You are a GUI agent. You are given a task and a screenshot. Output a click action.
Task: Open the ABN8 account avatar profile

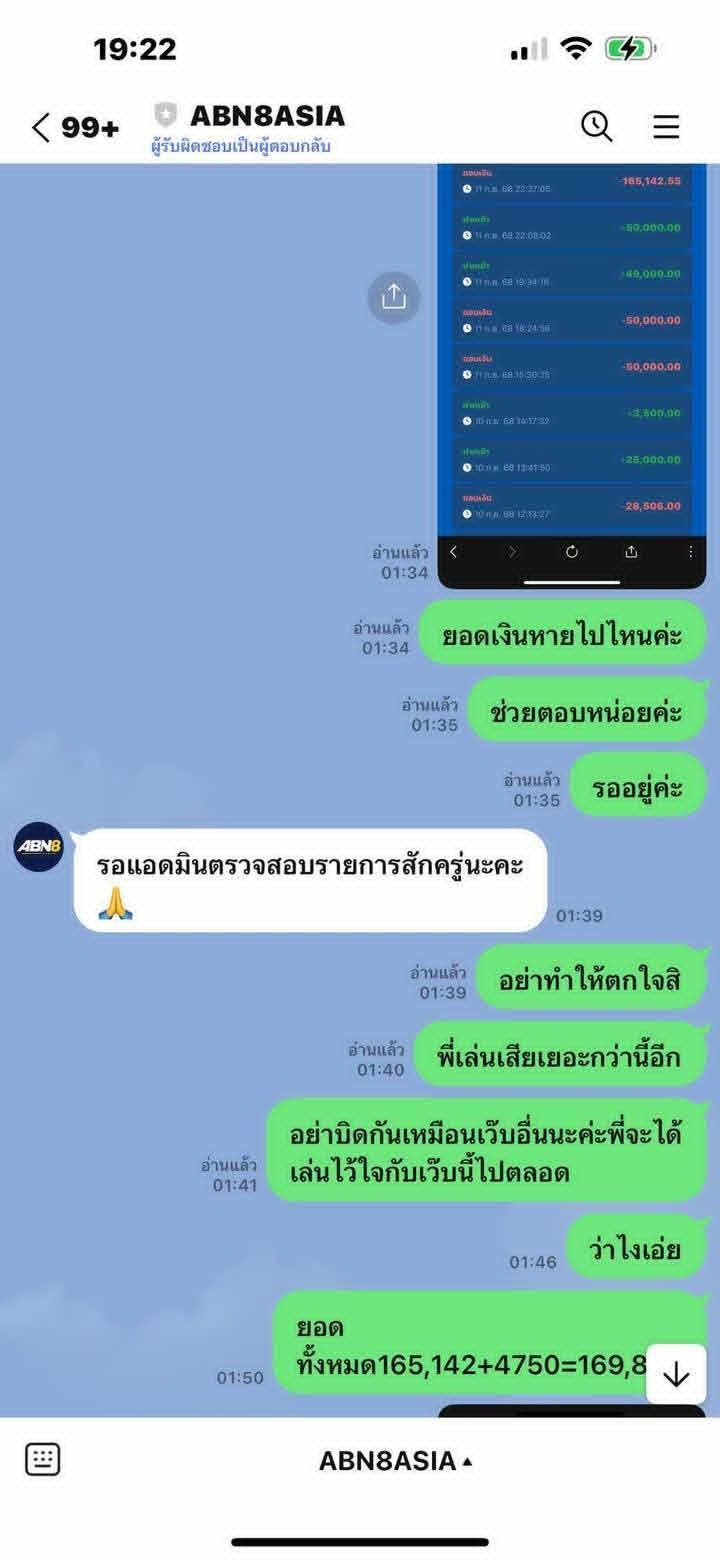point(39,847)
